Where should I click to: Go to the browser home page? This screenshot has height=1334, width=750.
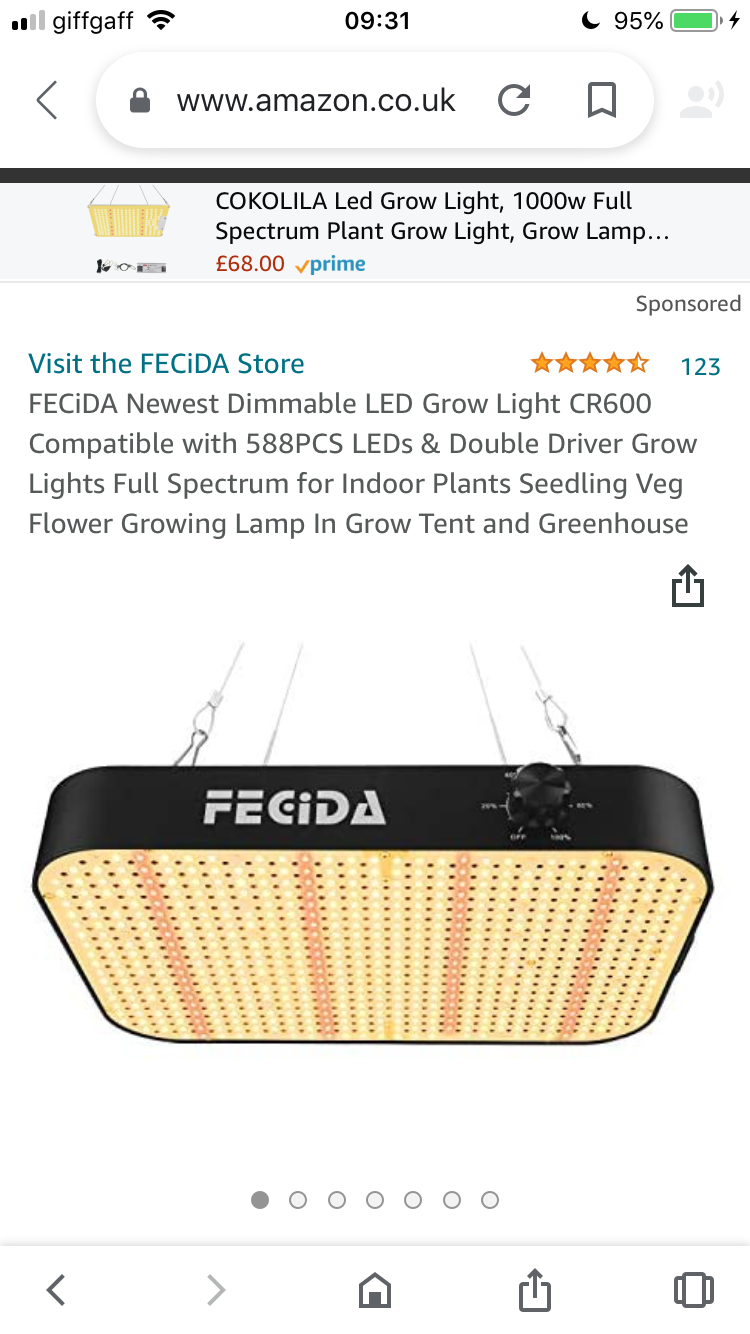click(x=374, y=1290)
